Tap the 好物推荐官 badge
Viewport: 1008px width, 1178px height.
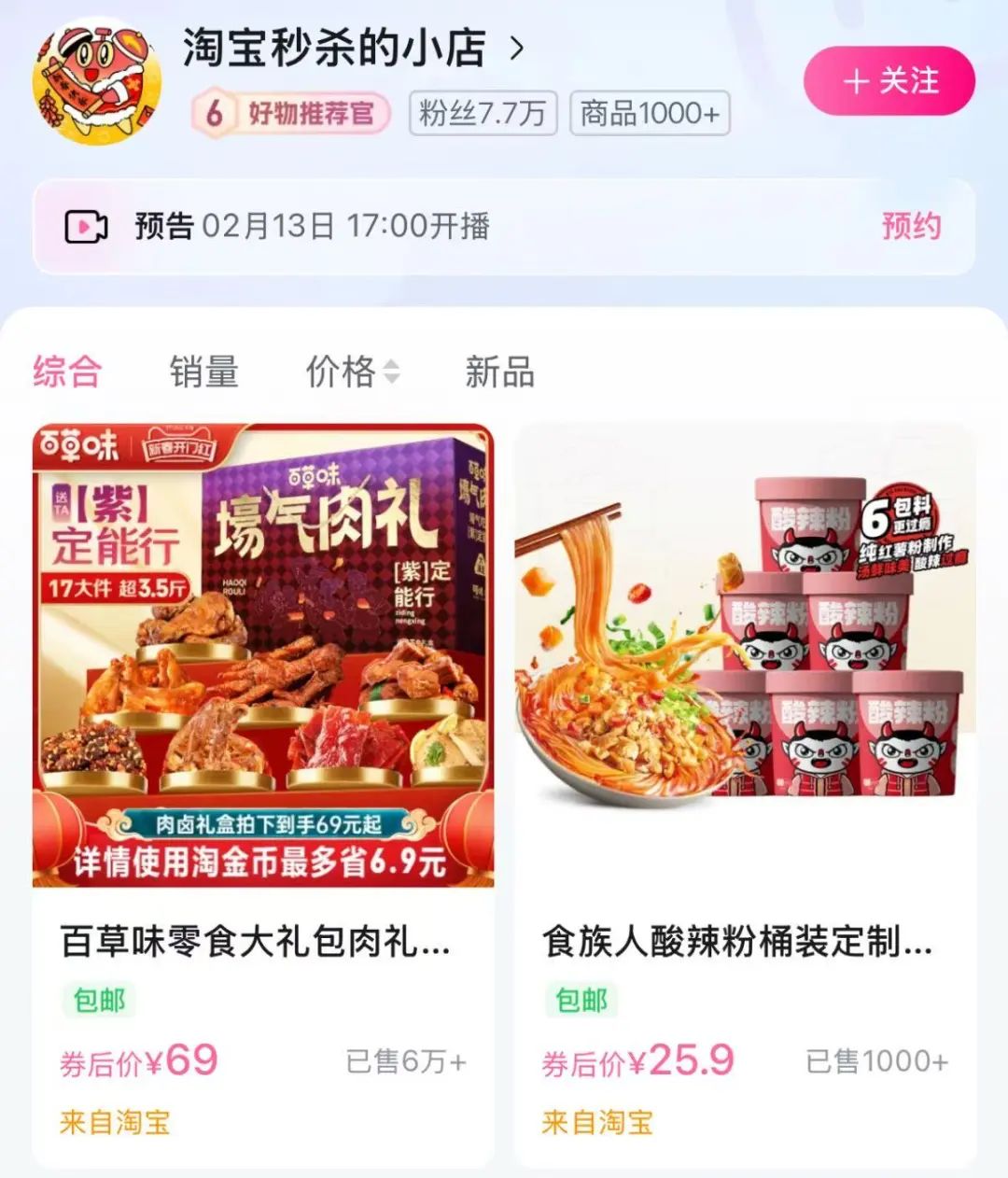coord(290,114)
